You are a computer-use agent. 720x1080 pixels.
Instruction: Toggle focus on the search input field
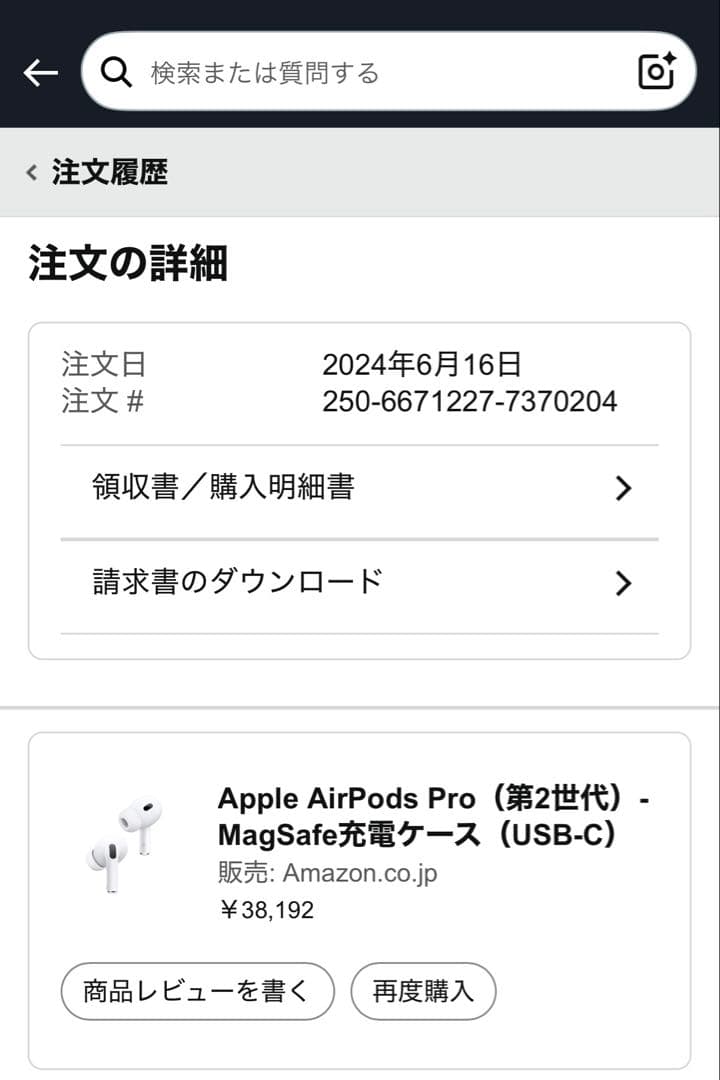click(380, 71)
